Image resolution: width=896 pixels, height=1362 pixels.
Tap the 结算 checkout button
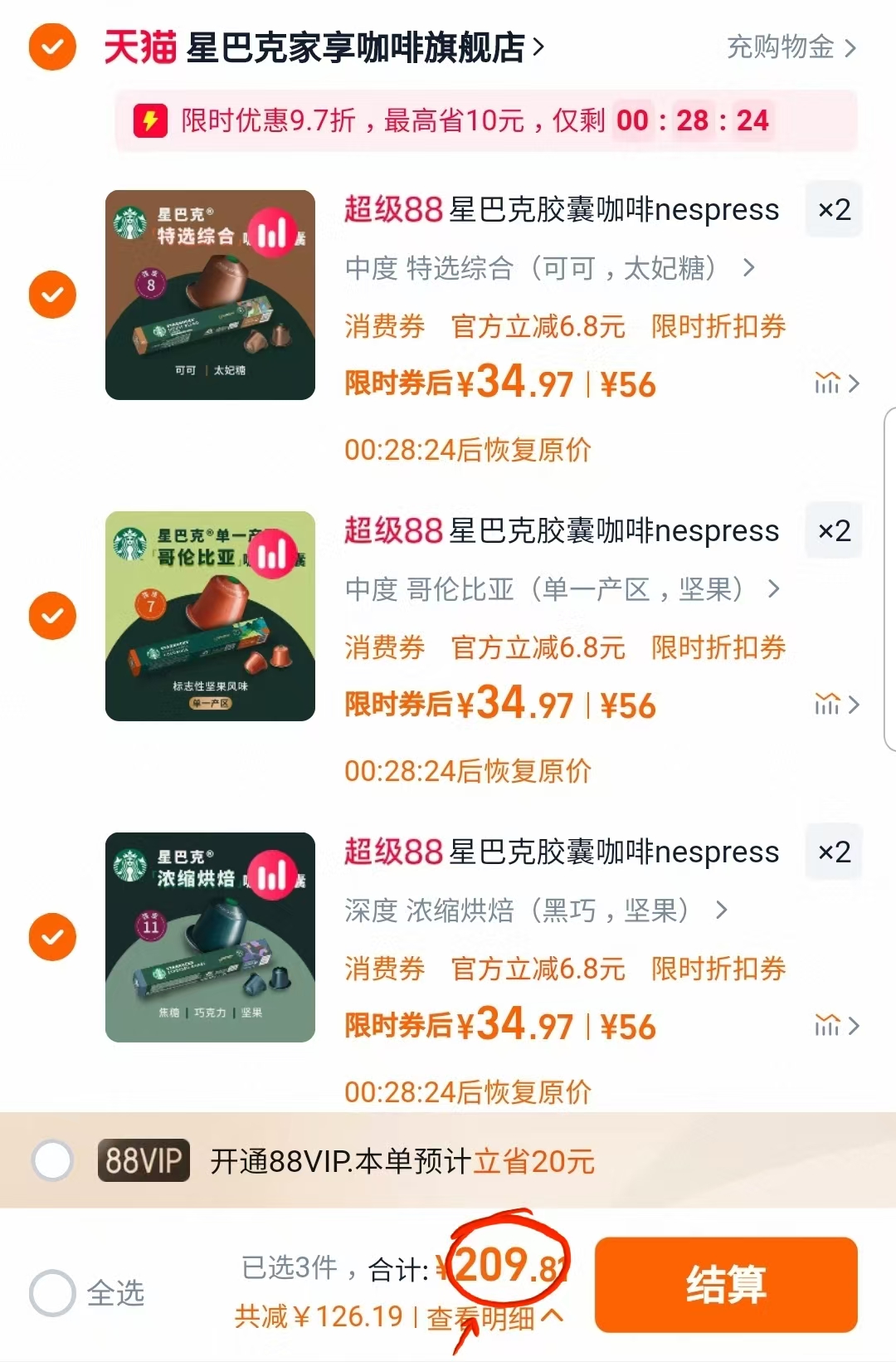725,1284
